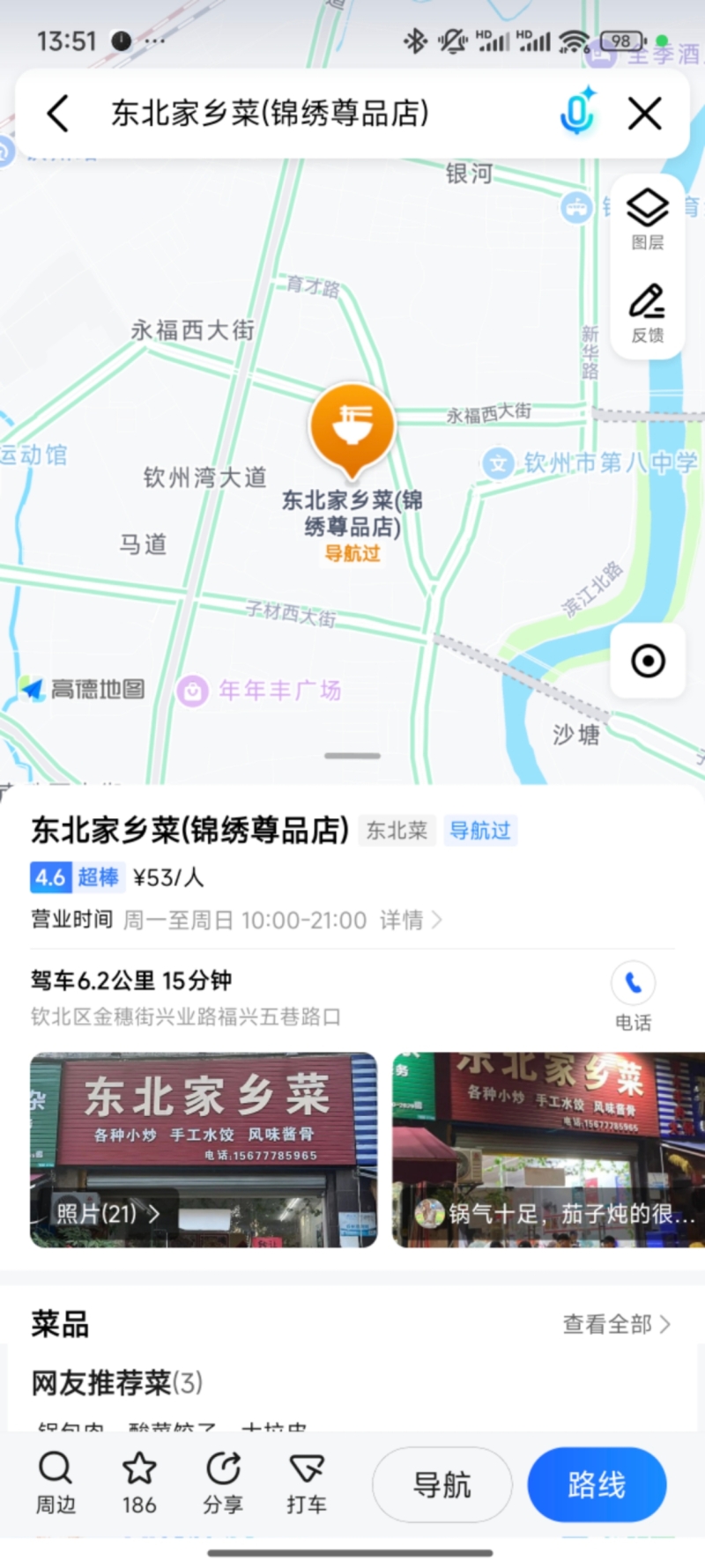Start navigation with the 导航 button
705x1568 pixels.
442,1484
